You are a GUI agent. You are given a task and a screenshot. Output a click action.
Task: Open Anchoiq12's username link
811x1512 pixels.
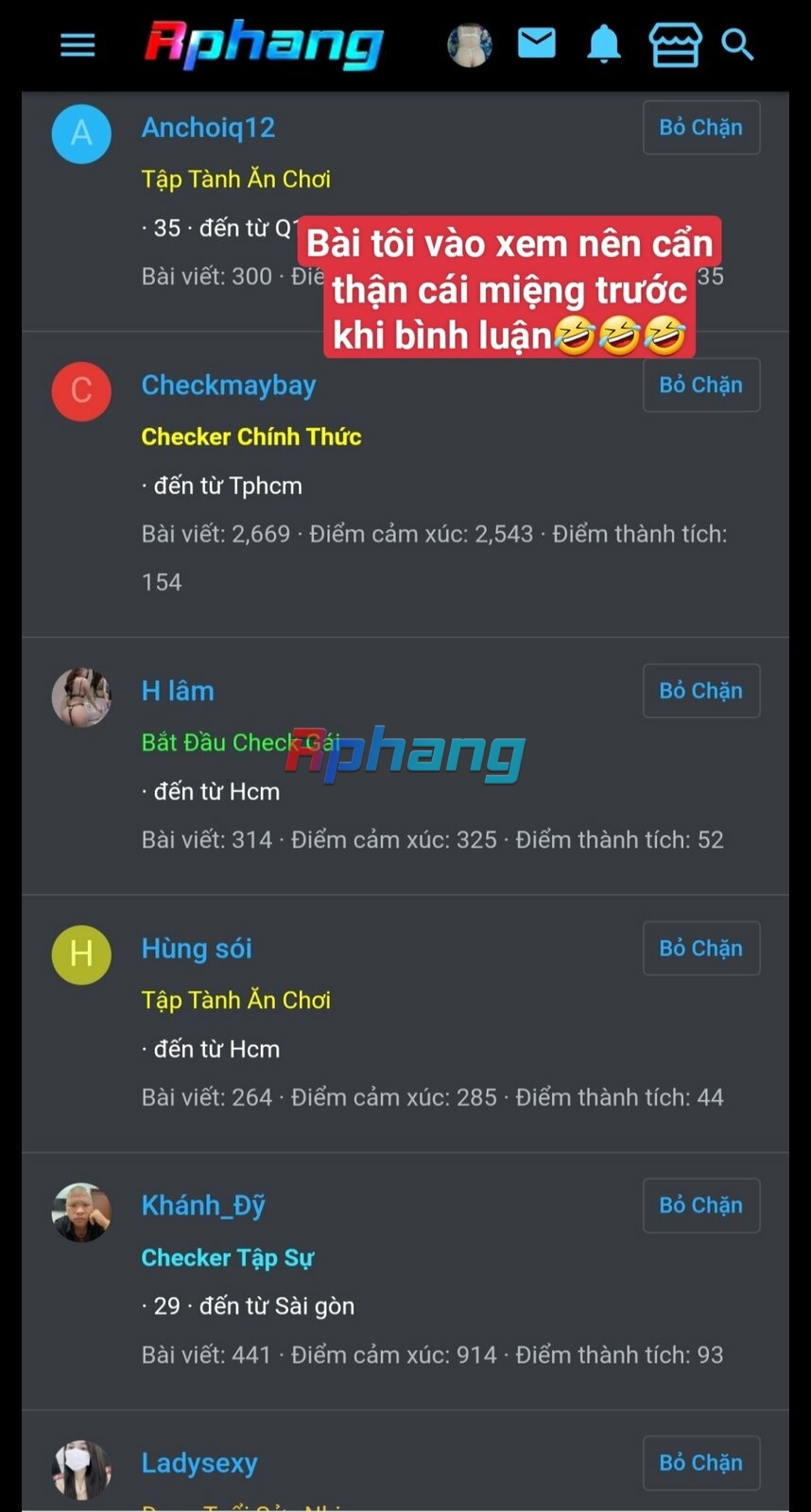tap(208, 128)
